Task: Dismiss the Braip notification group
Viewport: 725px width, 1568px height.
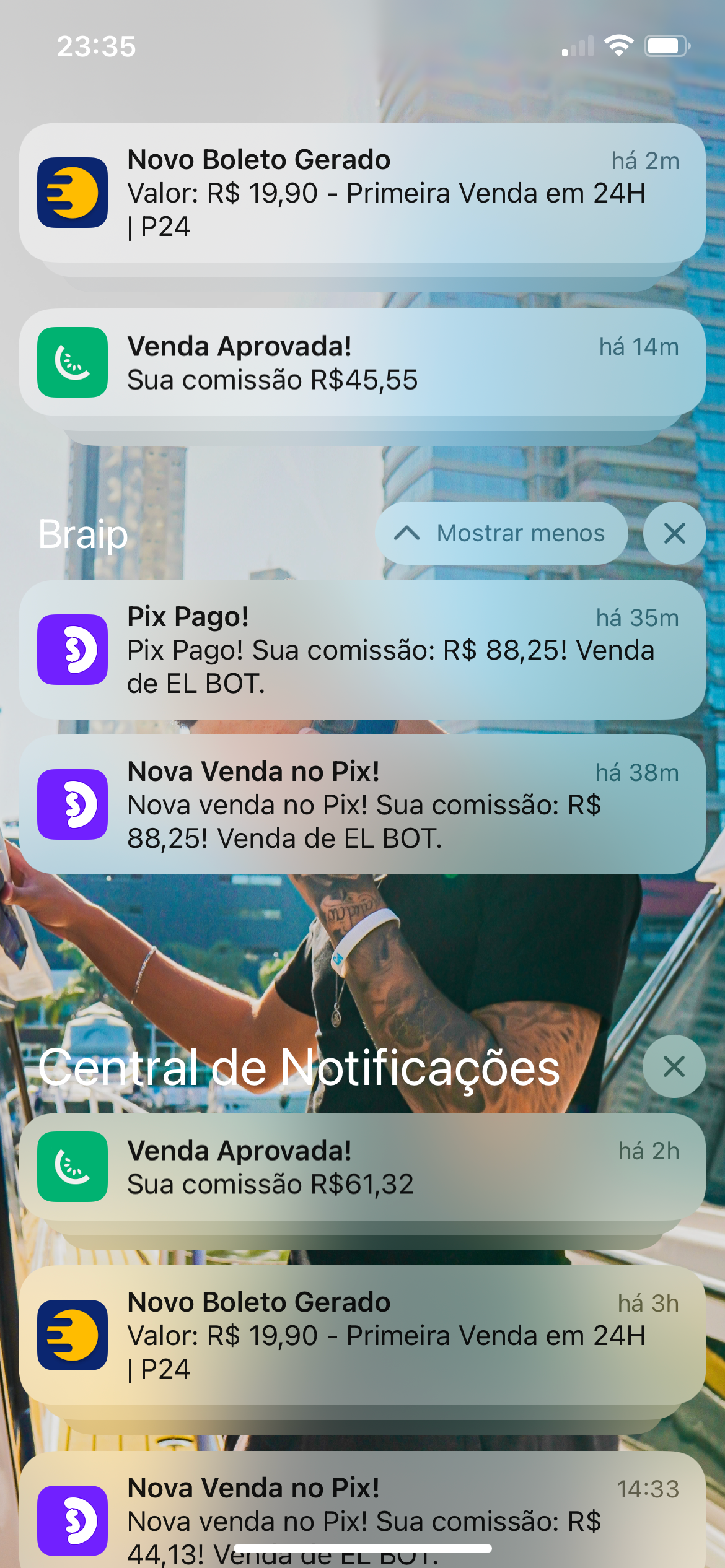Action: [674, 533]
